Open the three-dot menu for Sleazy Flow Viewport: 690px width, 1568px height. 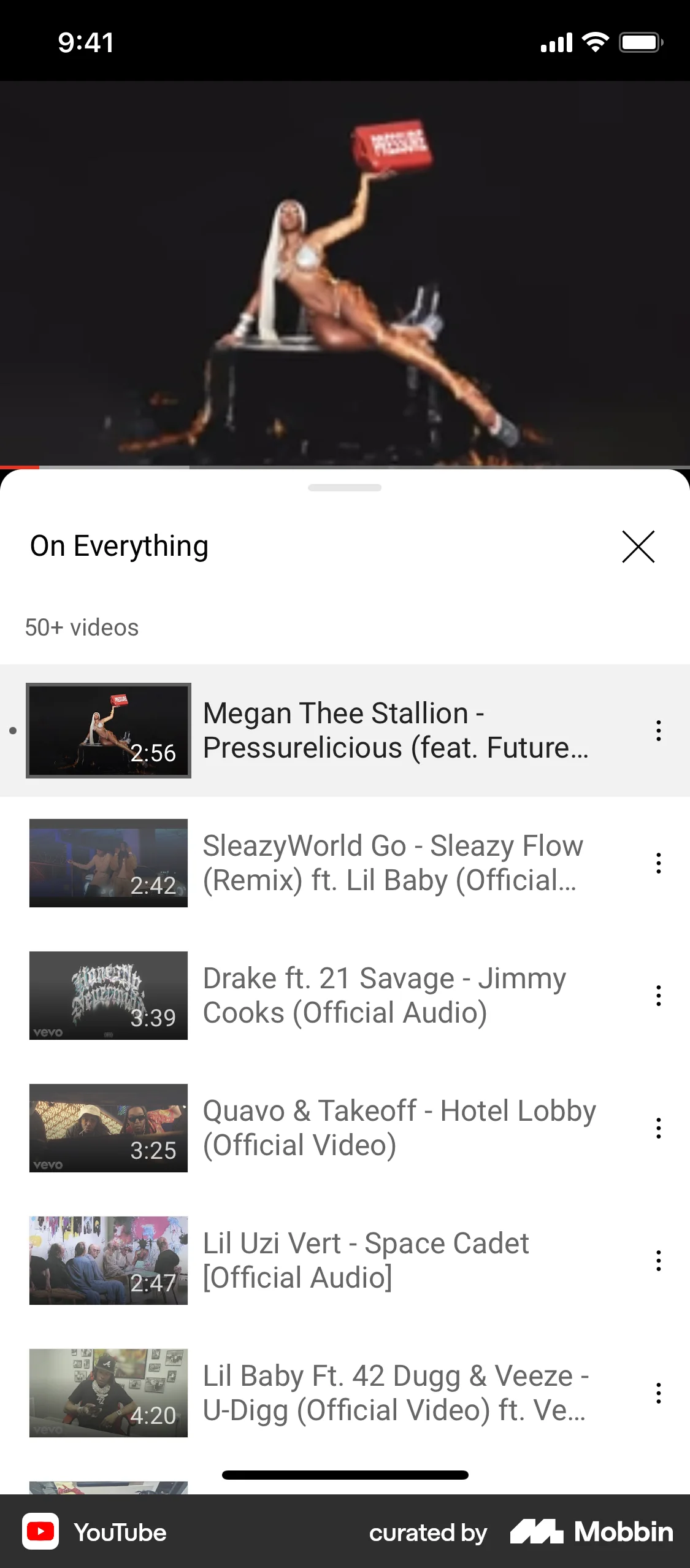pos(658,863)
